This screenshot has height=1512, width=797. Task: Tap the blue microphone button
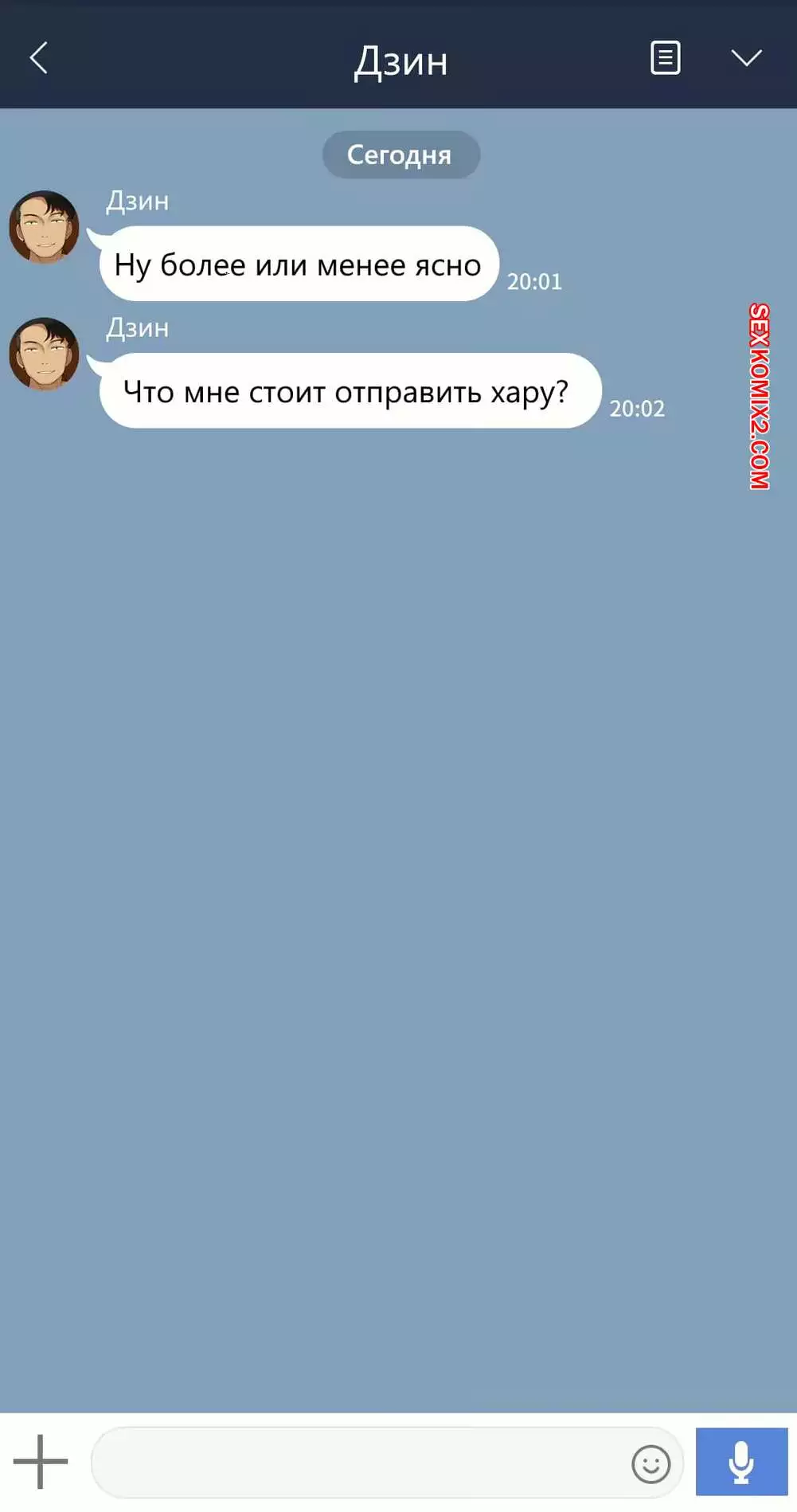pyautogui.click(x=741, y=1462)
